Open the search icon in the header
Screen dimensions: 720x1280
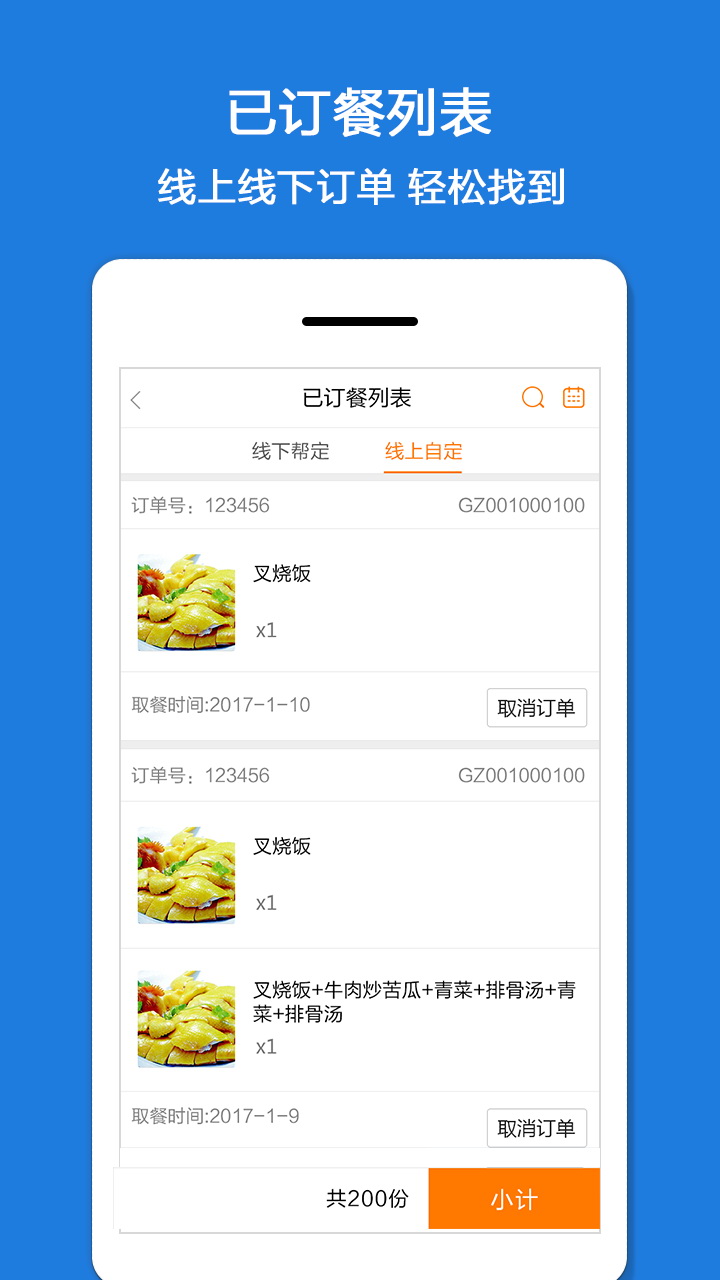tap(531, 397)
